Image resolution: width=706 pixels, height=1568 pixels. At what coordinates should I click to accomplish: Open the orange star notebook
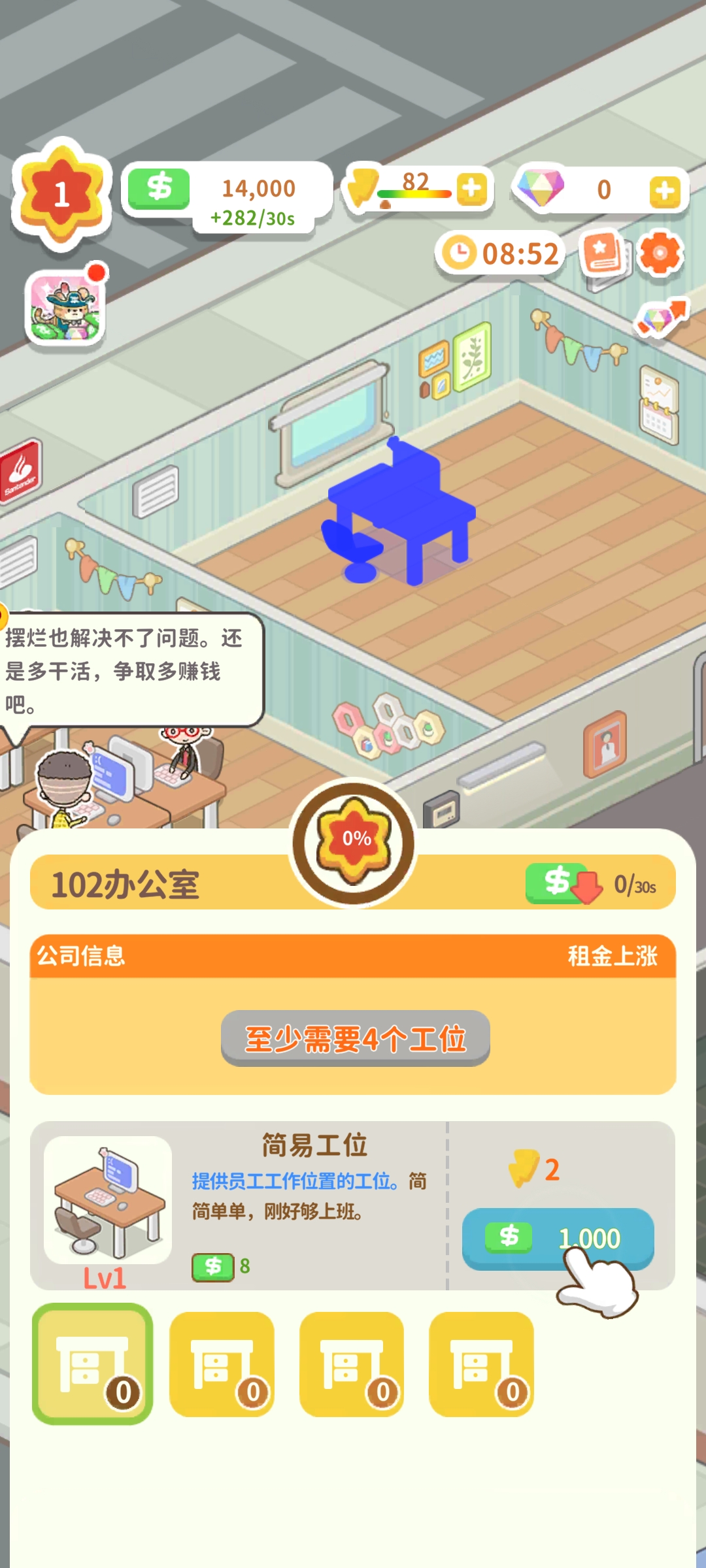pyautogui.click(x=603, y=254)
